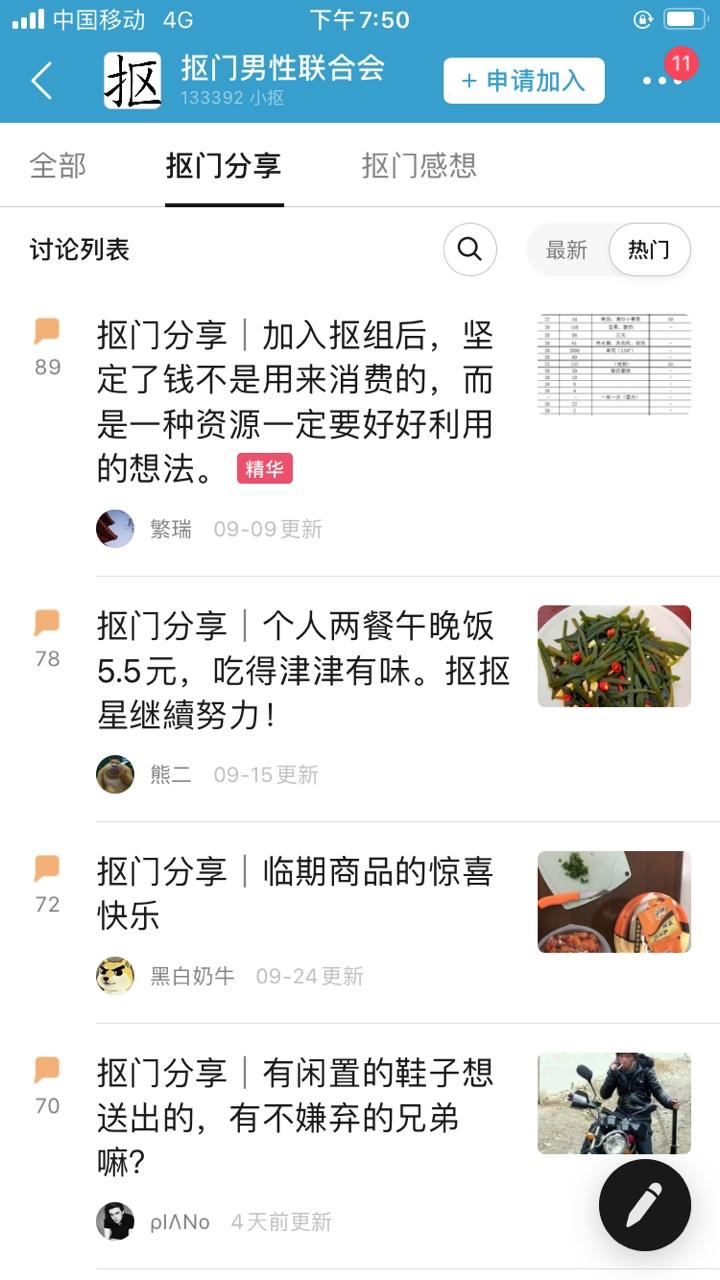This screenshot has height=1280, width=720.
Task: Switch to the 全部 tab
Action: tap(58, 165)
